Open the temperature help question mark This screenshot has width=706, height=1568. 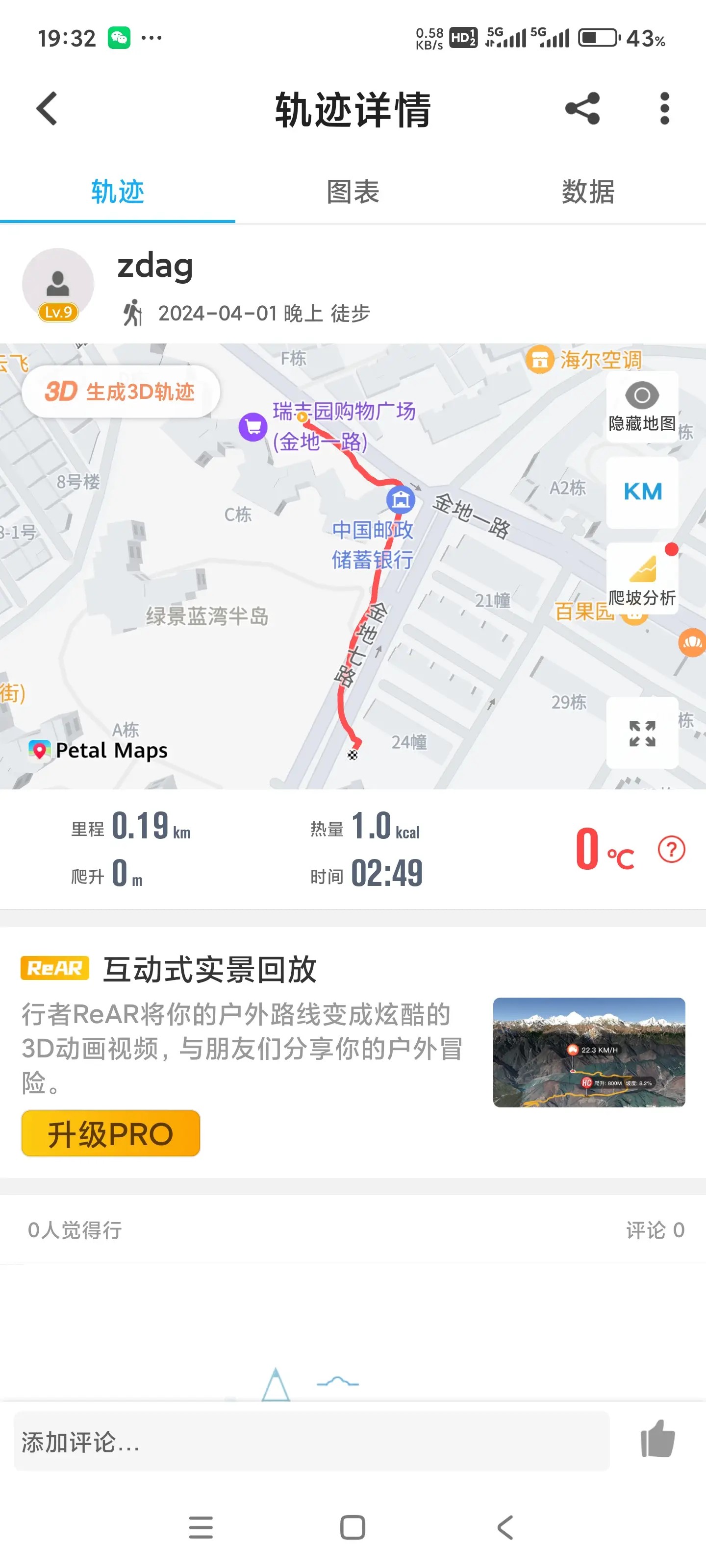[671, 849]
